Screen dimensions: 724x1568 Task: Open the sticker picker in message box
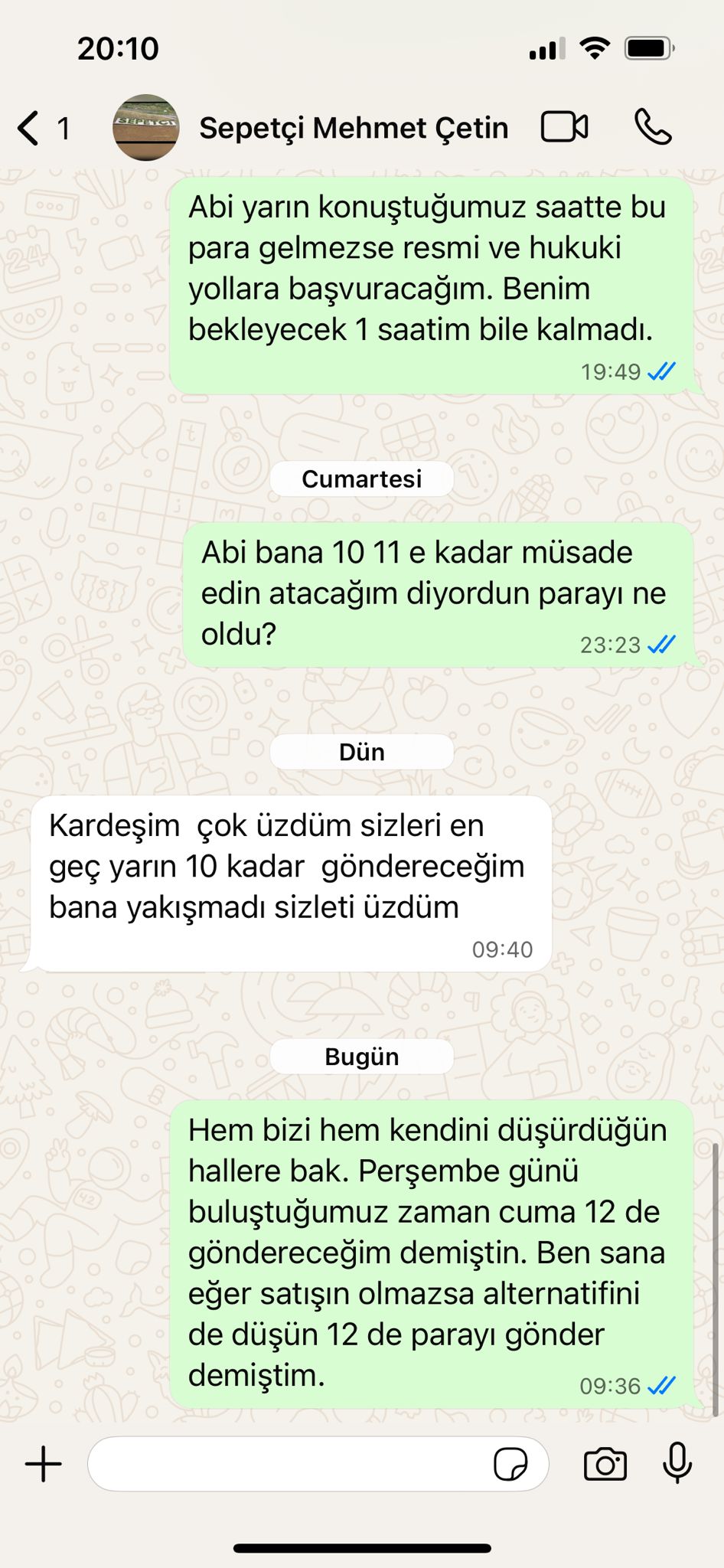[510, 1465]
